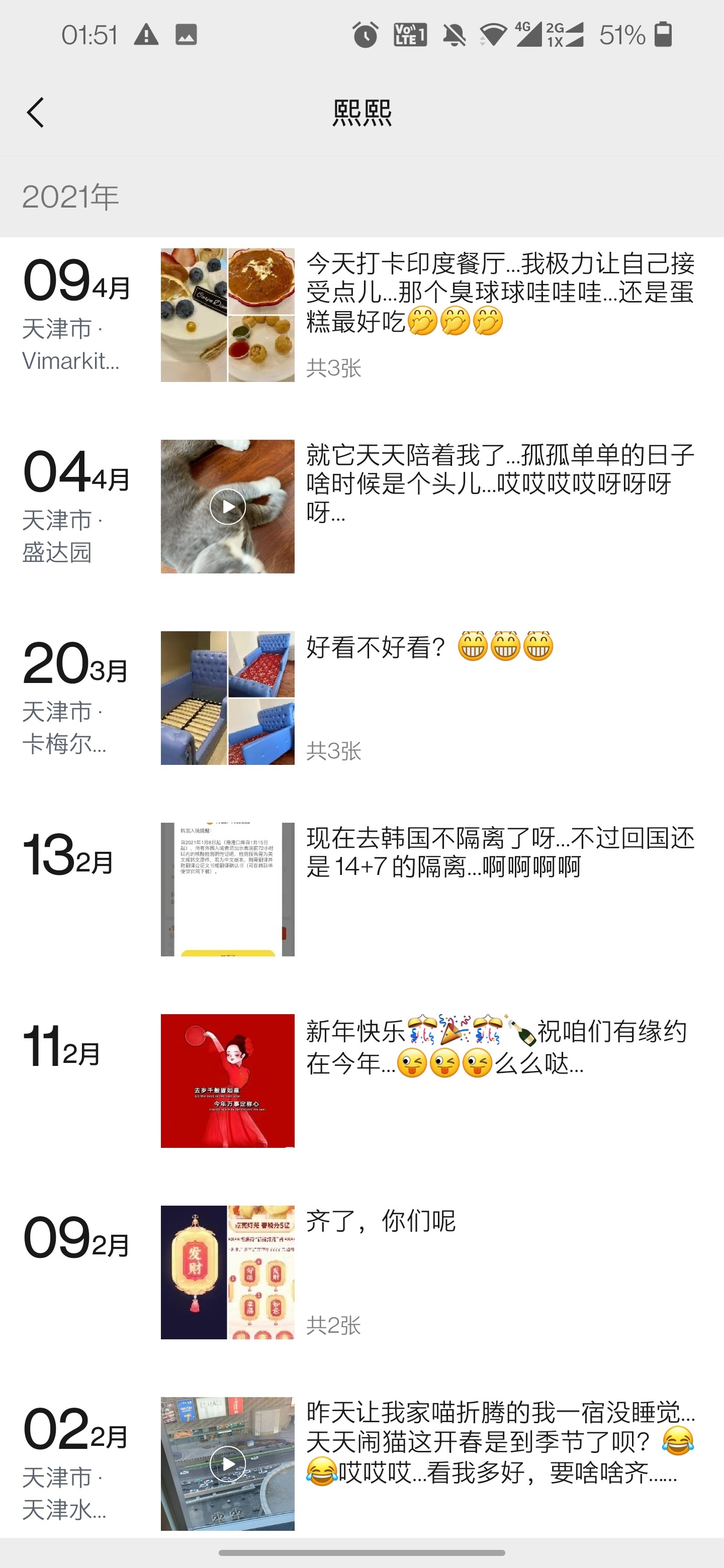Tap the 4G signal strength icon
The height and width of the screenshot is (1568, 724).
528,35
